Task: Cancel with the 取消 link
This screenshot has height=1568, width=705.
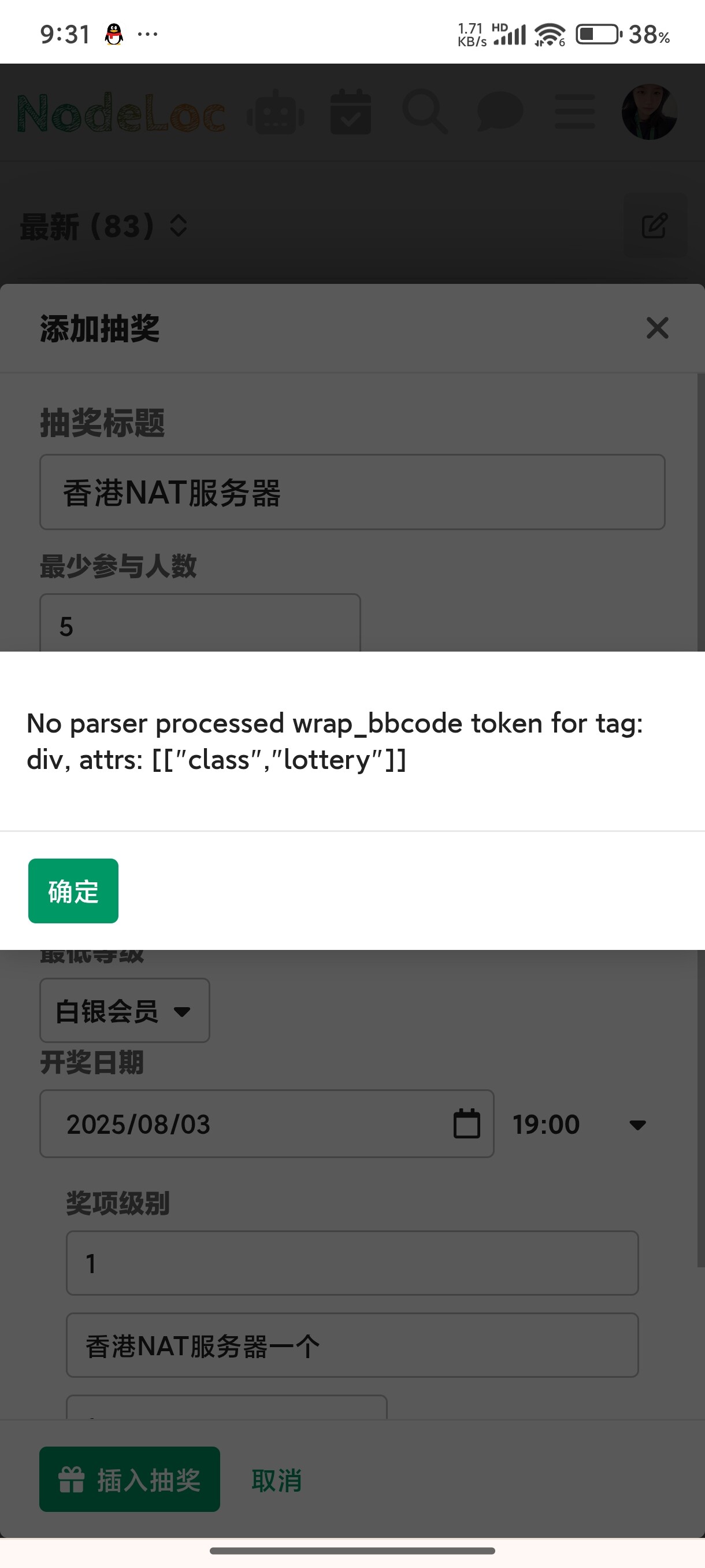Action: pyautogui.click(x=277, y=1480)
